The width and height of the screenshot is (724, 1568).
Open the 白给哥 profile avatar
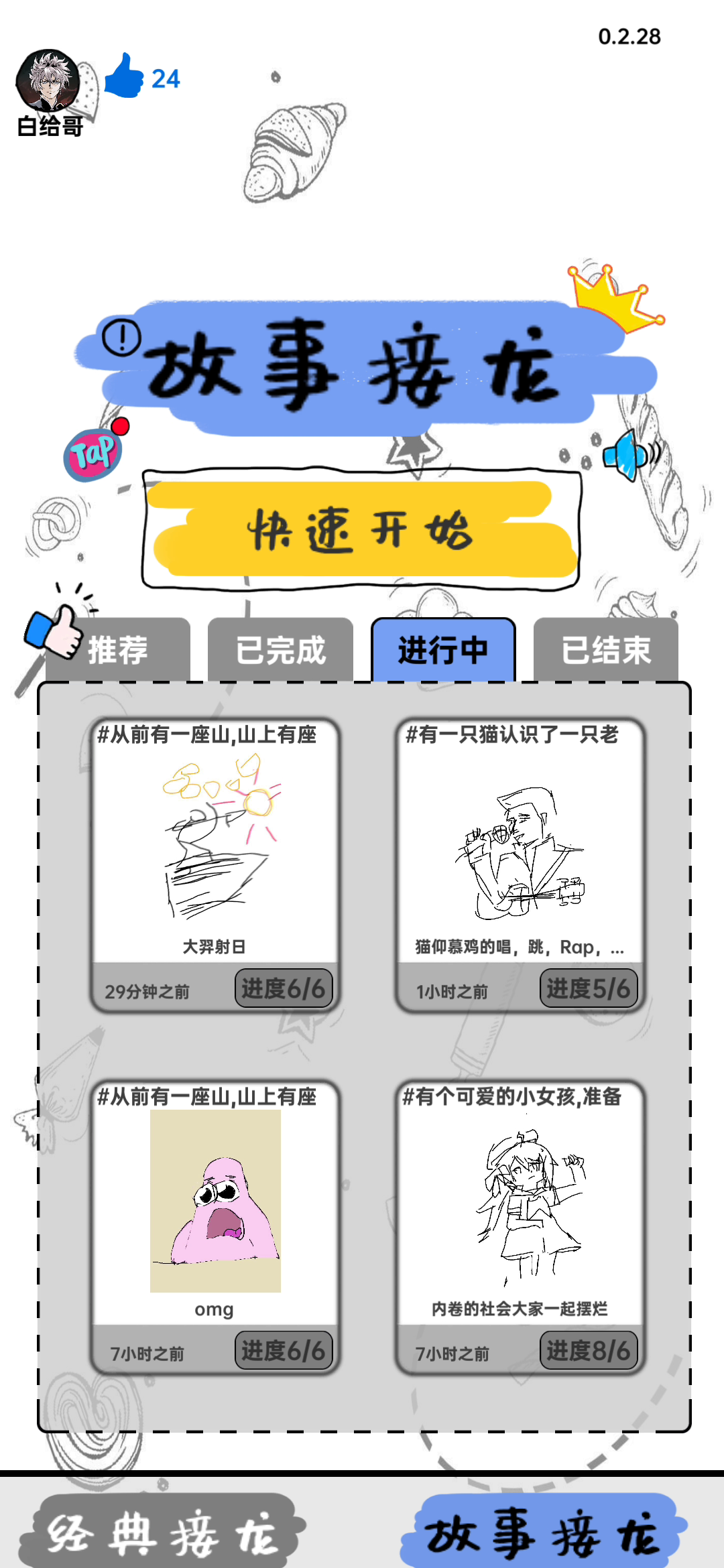tap(48, 81)
